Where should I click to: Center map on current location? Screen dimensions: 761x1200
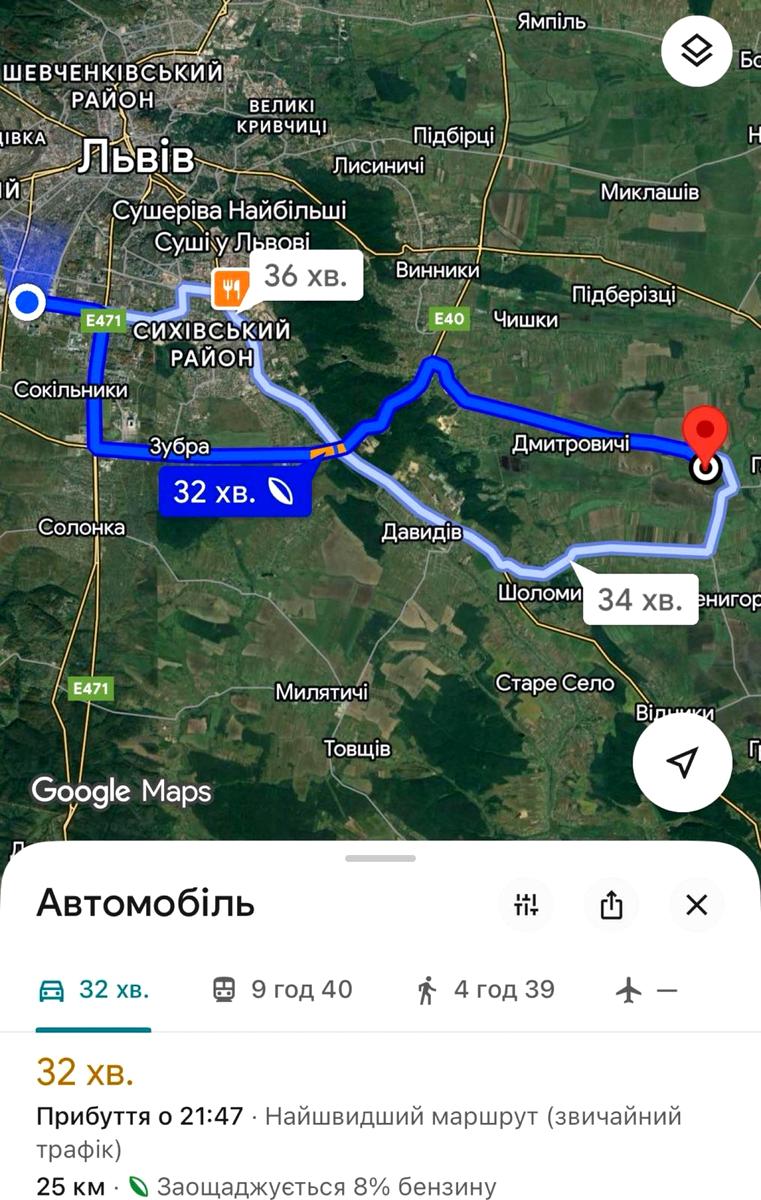[x=682, y=762]
